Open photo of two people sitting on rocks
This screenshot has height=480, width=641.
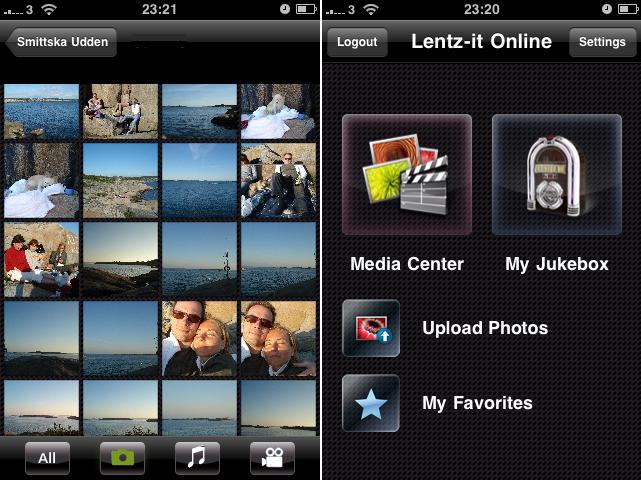coord(120,111)
